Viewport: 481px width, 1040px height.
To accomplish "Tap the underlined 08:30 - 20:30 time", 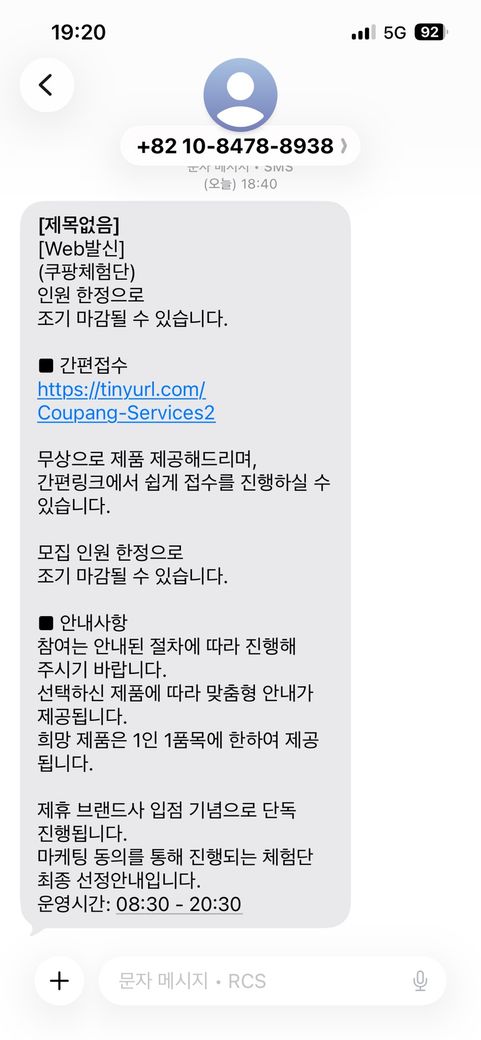I will (x=178, y=903).
